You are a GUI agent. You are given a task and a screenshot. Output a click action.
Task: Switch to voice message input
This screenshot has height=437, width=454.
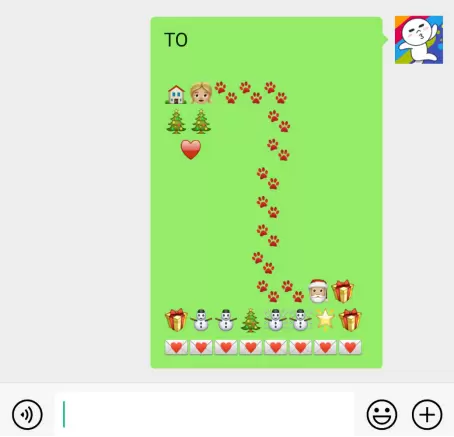pyautogui.click(x=27, y=415)
